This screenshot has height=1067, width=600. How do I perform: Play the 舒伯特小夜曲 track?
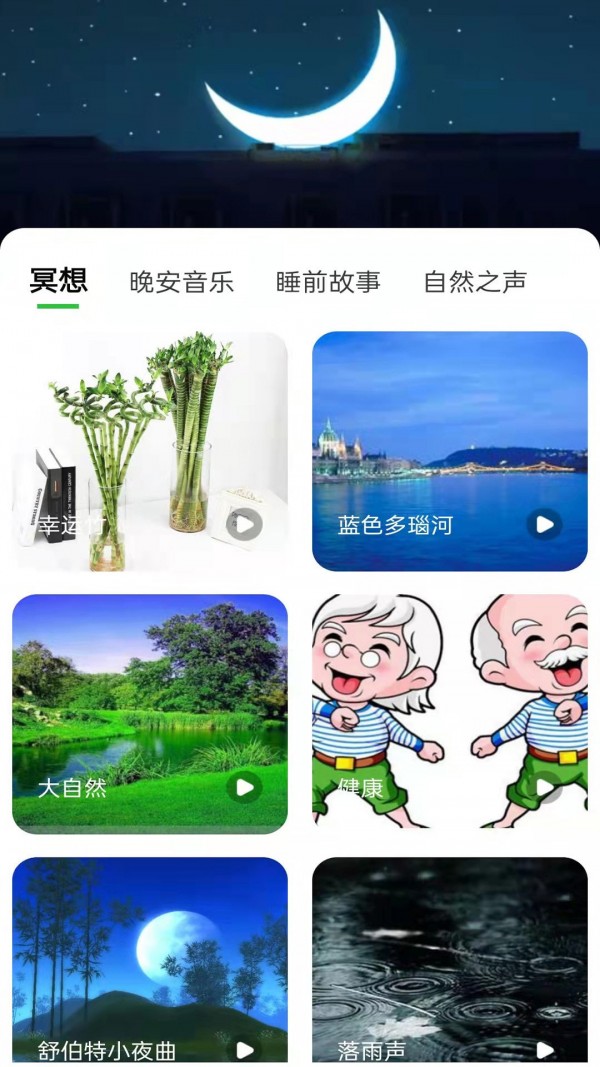pyautogui.click(x=245, y=1049)
